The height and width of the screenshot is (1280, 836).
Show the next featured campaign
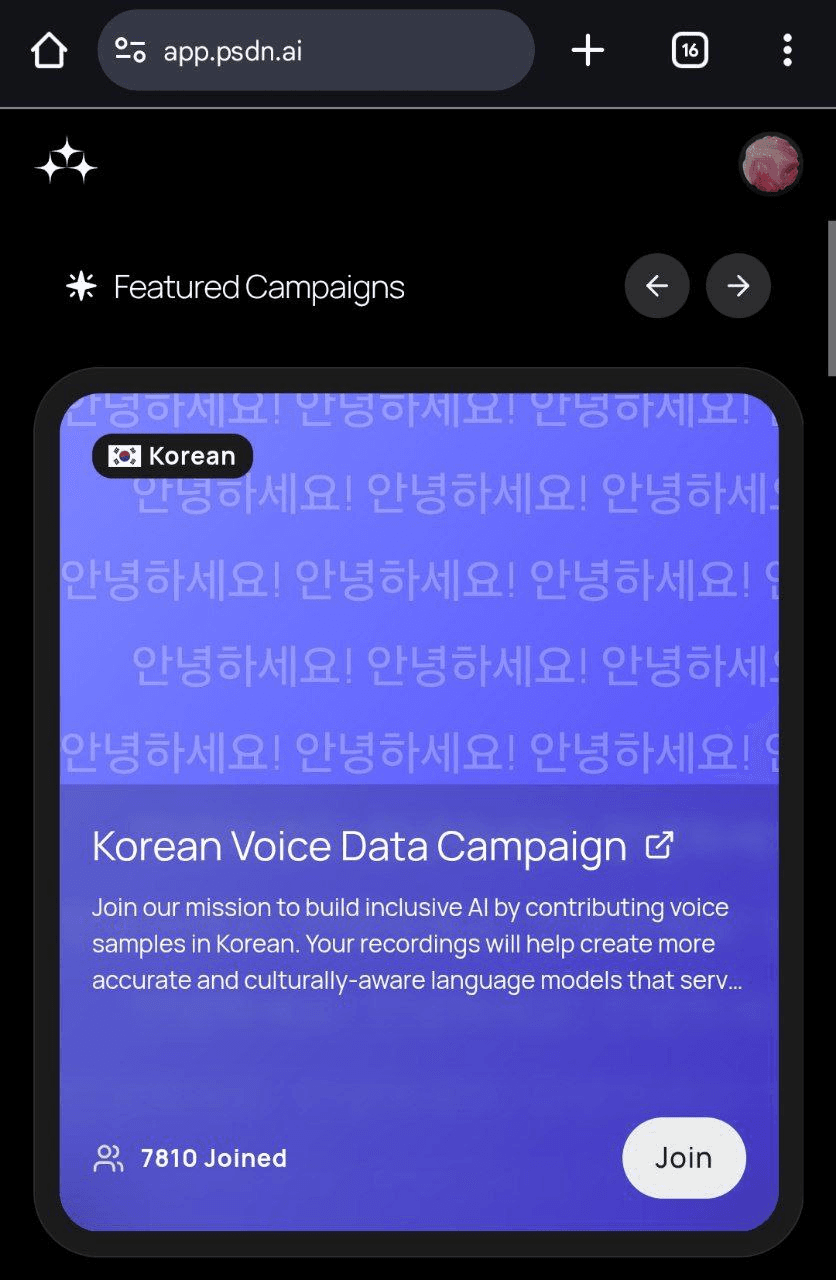738,287
